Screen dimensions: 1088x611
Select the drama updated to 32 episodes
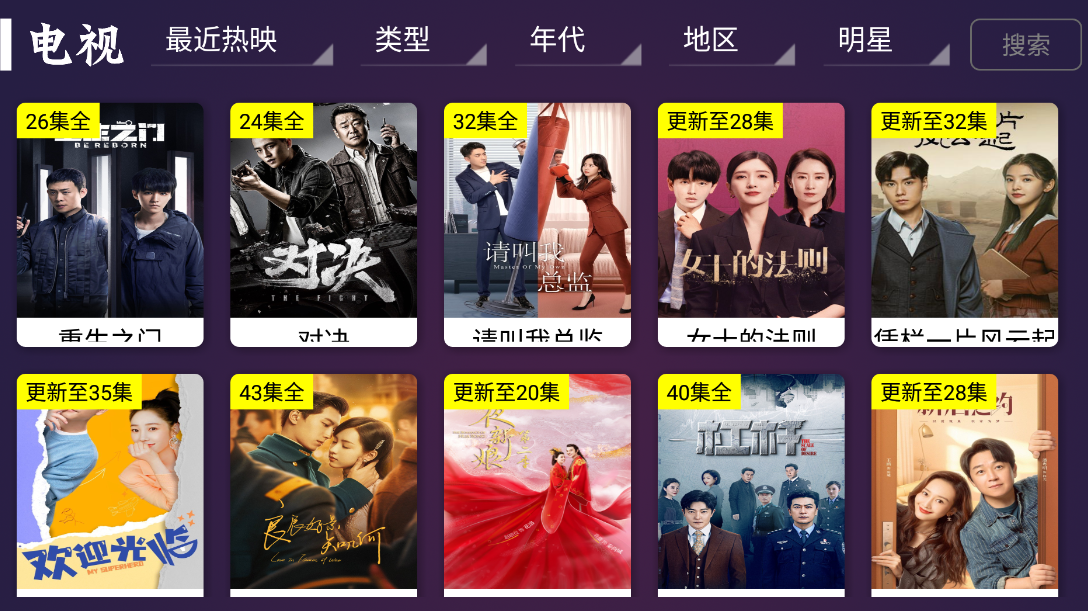[964, 225]
